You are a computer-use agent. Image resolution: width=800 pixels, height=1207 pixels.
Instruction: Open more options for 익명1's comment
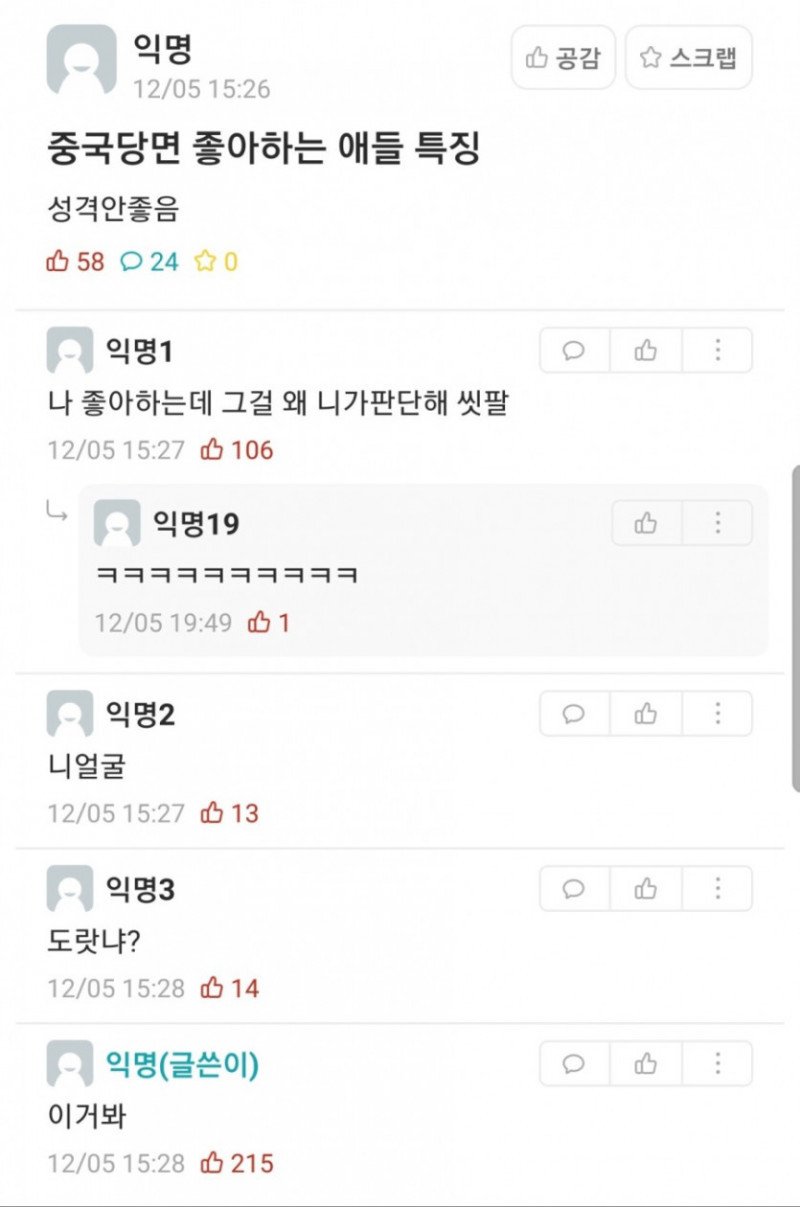coord(717,350)
